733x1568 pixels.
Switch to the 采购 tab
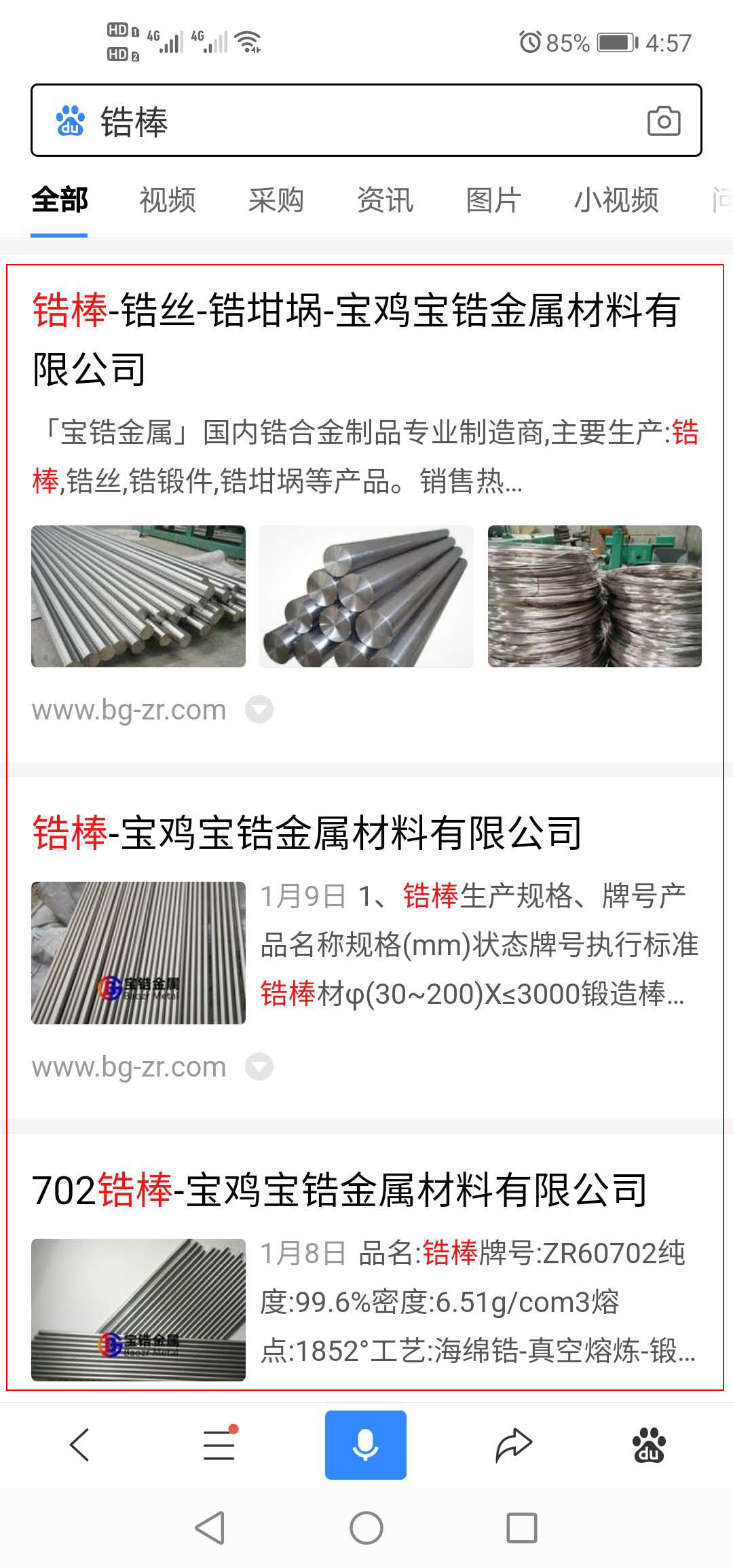[276, 200]
